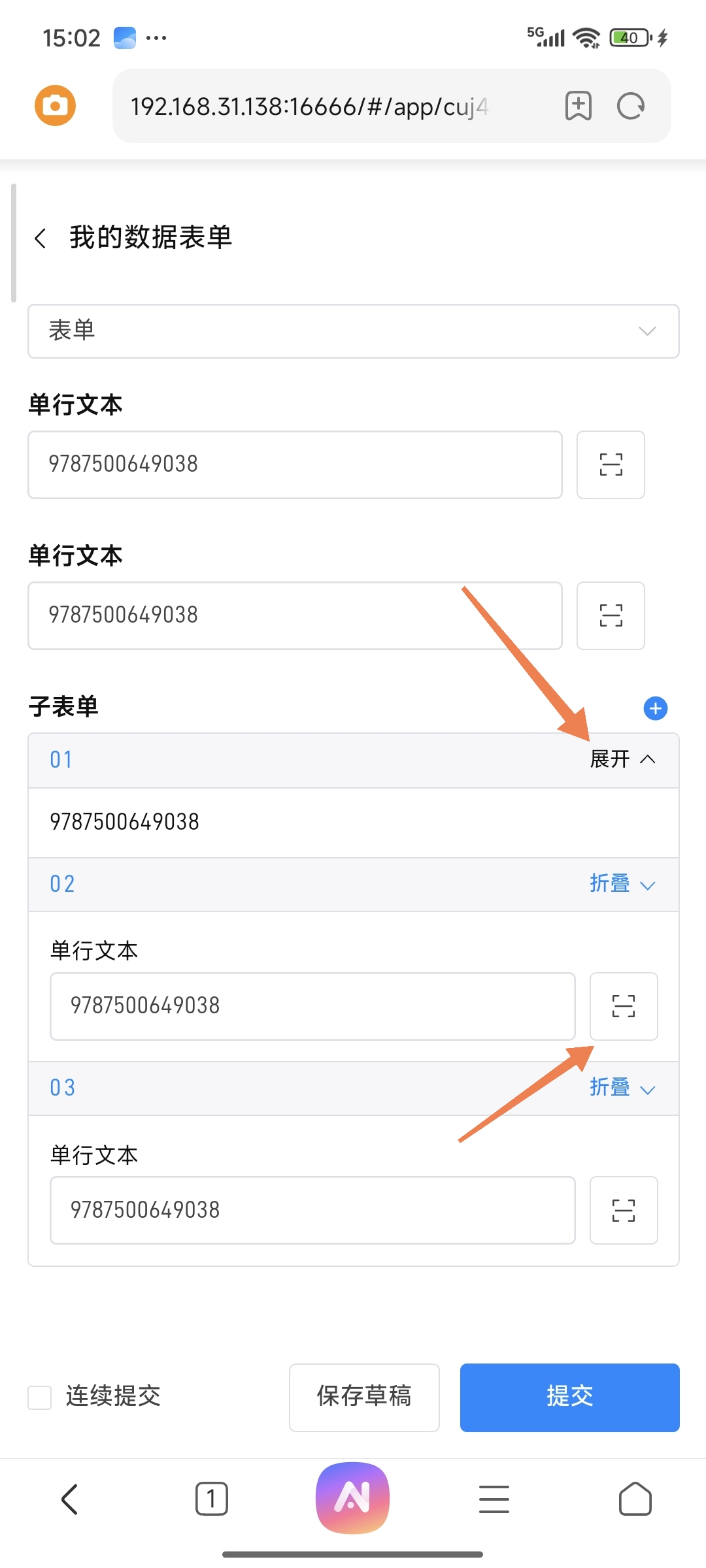Go back from 我的数据表单 page

click(x=41, y=238)
